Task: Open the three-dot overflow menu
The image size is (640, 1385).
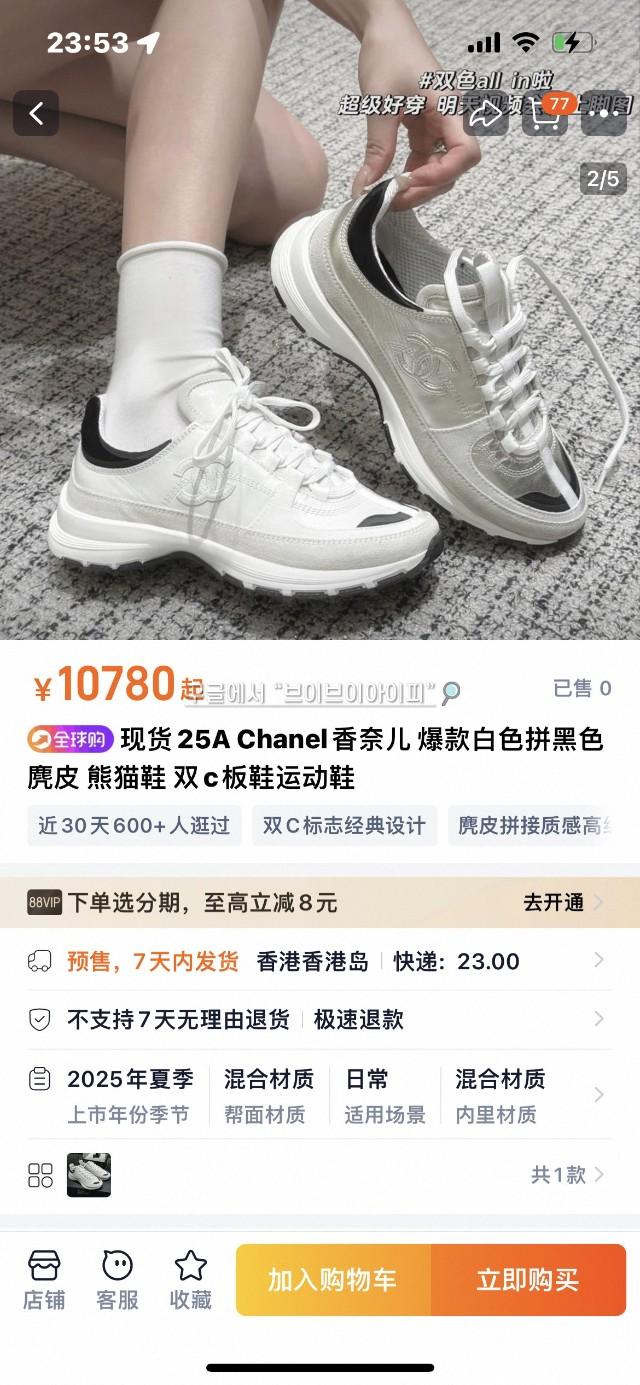Action: tap(604, 114)
